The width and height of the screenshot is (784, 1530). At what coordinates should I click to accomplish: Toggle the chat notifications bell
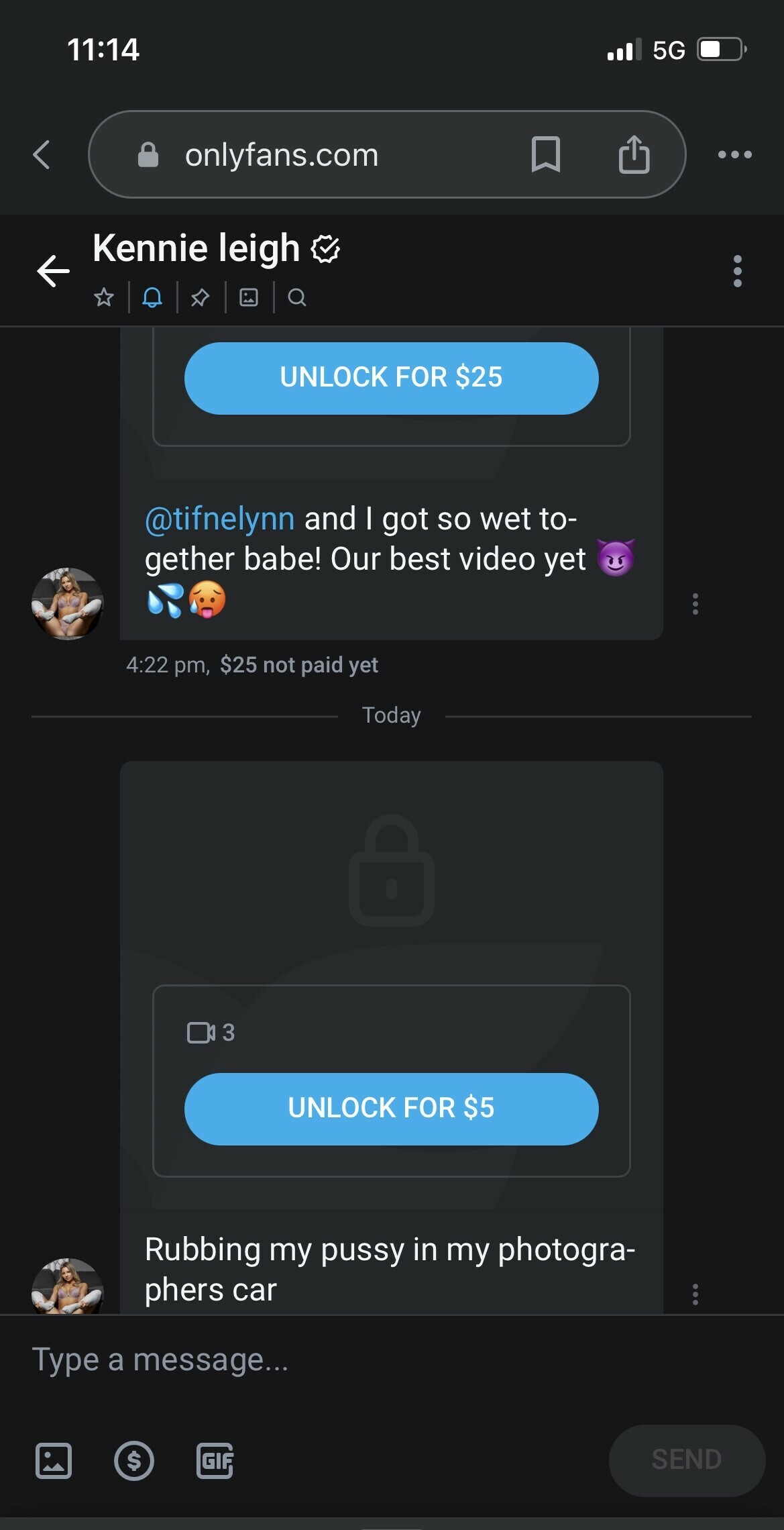point(152,297)
